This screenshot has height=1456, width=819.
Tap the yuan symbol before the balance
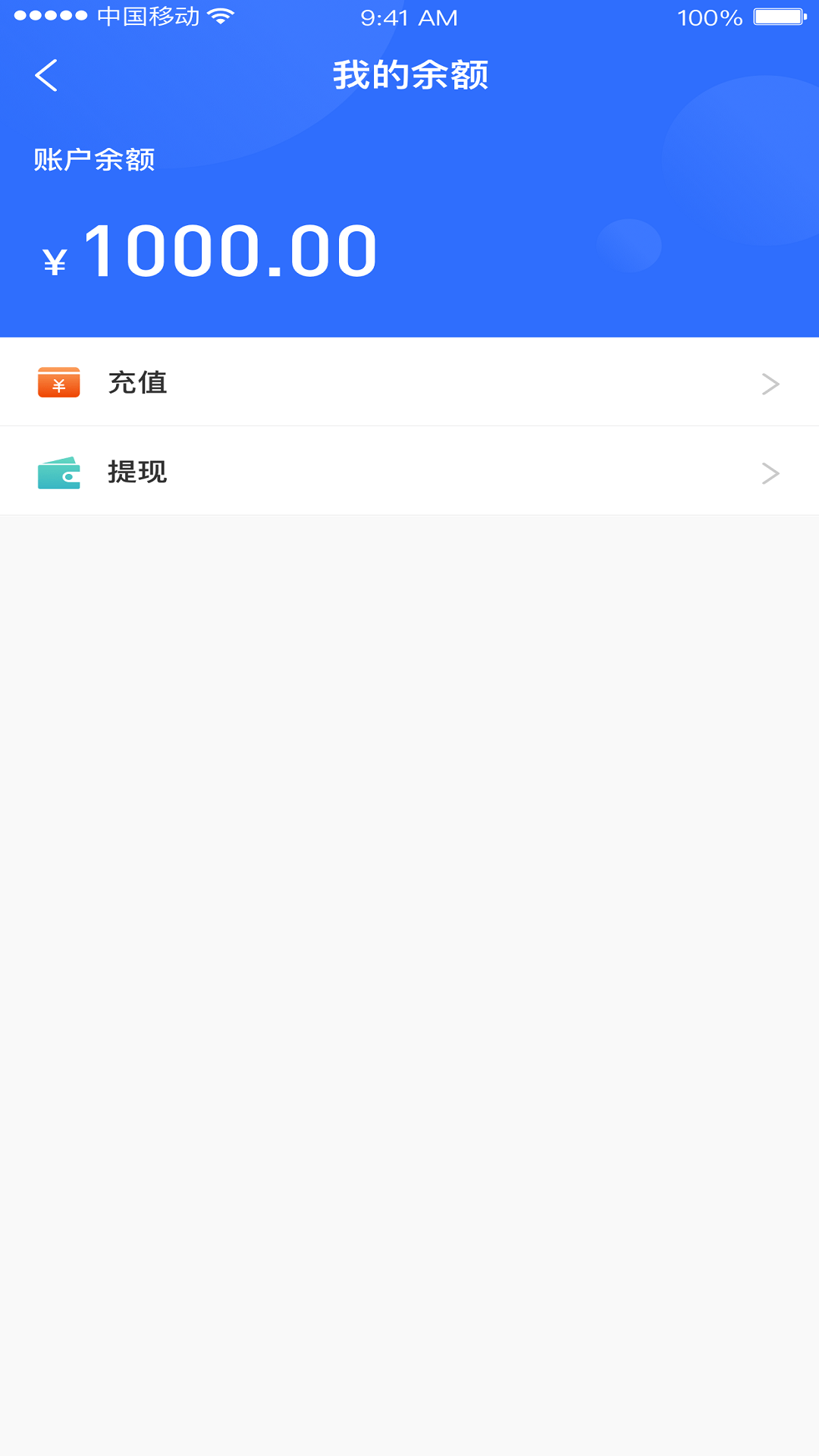[55, 258]
